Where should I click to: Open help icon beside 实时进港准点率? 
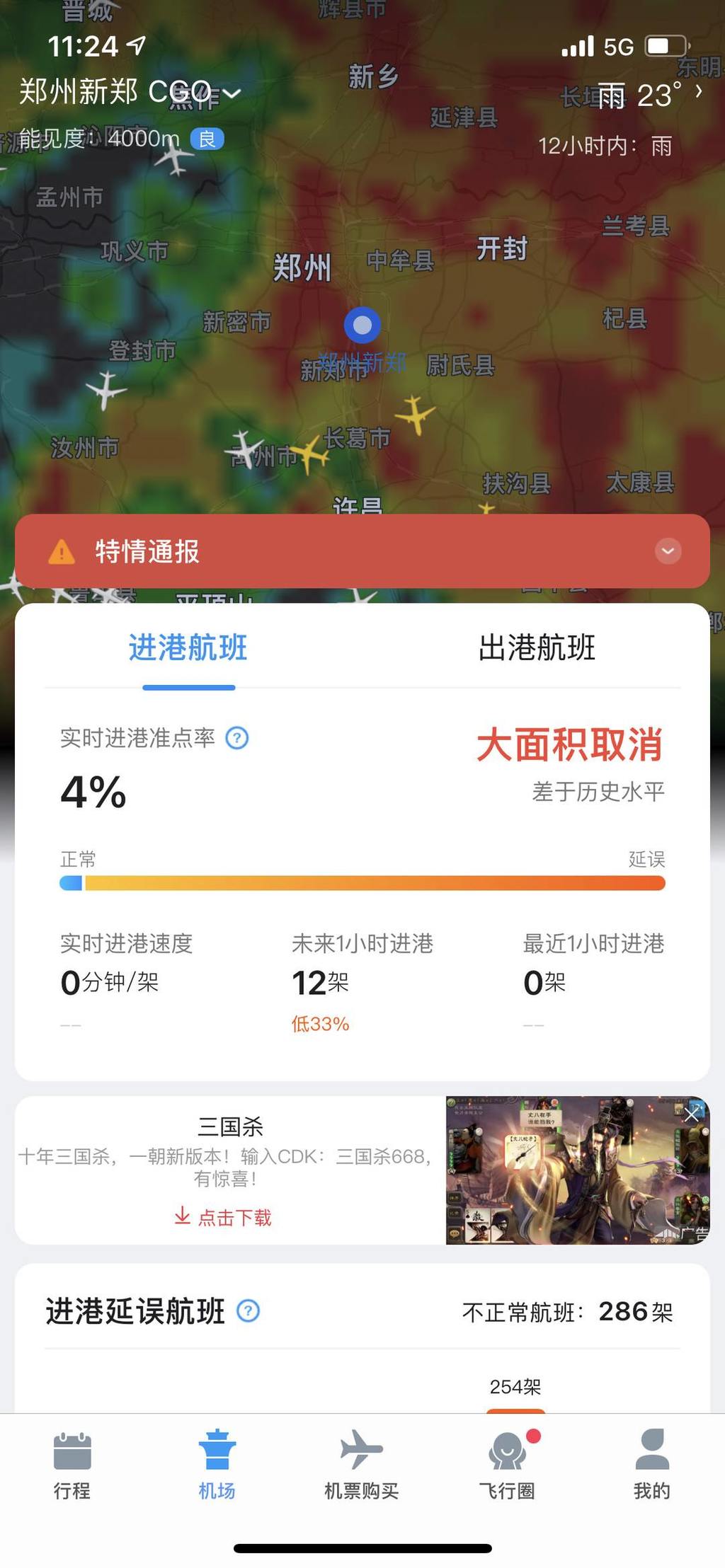click(x=237, y=738)
